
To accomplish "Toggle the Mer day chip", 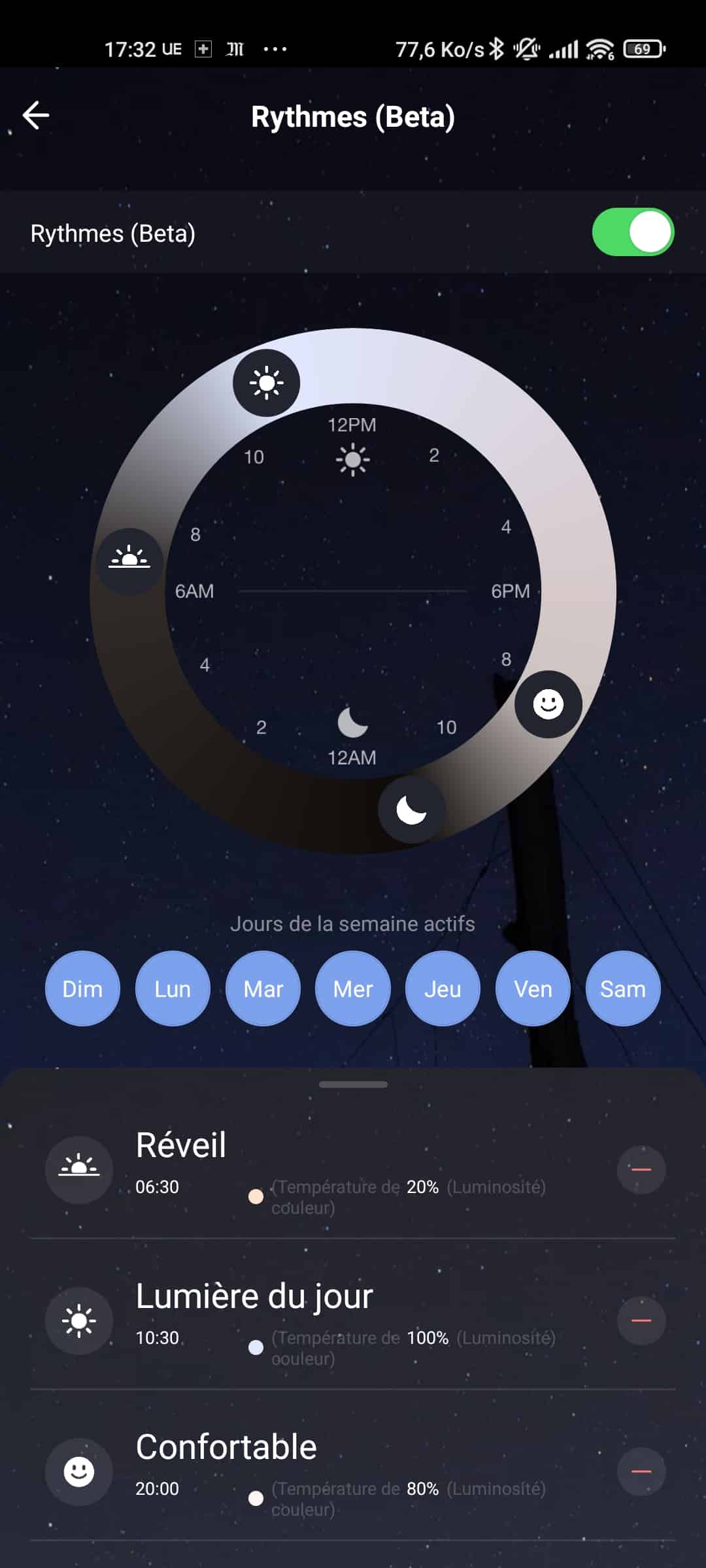I will point(353,988).
